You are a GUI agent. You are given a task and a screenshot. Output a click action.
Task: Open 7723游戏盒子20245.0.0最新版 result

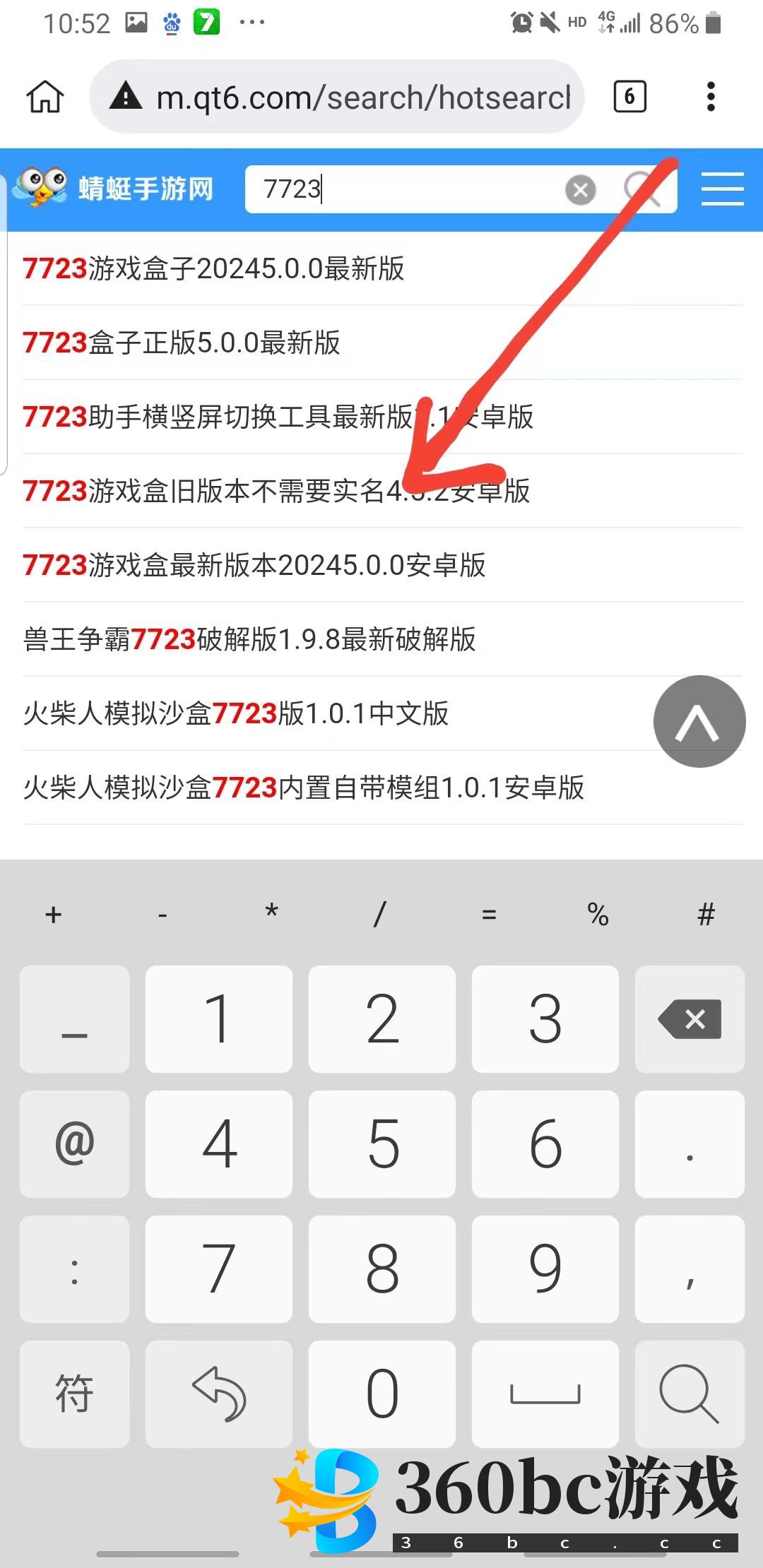pos(213,269)
